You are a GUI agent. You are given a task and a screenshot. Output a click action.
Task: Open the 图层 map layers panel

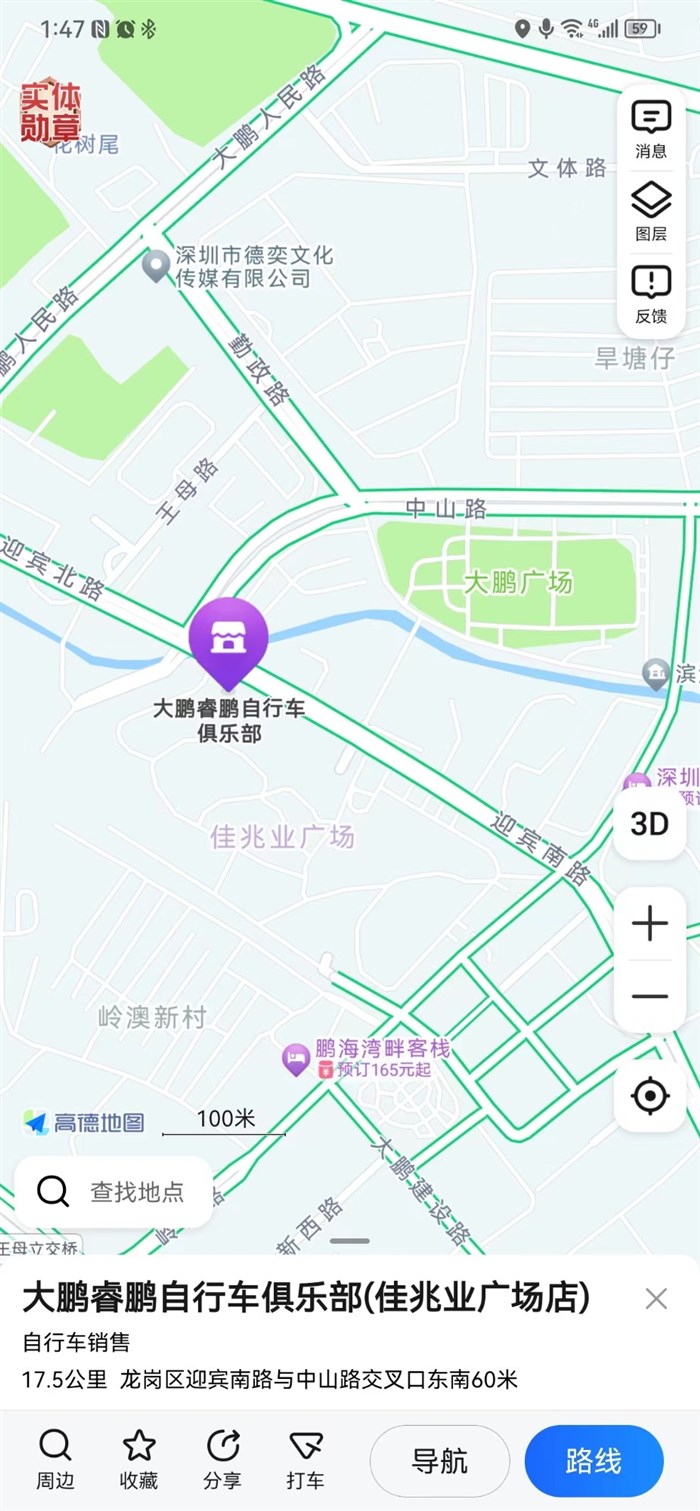tap(651, 212)
